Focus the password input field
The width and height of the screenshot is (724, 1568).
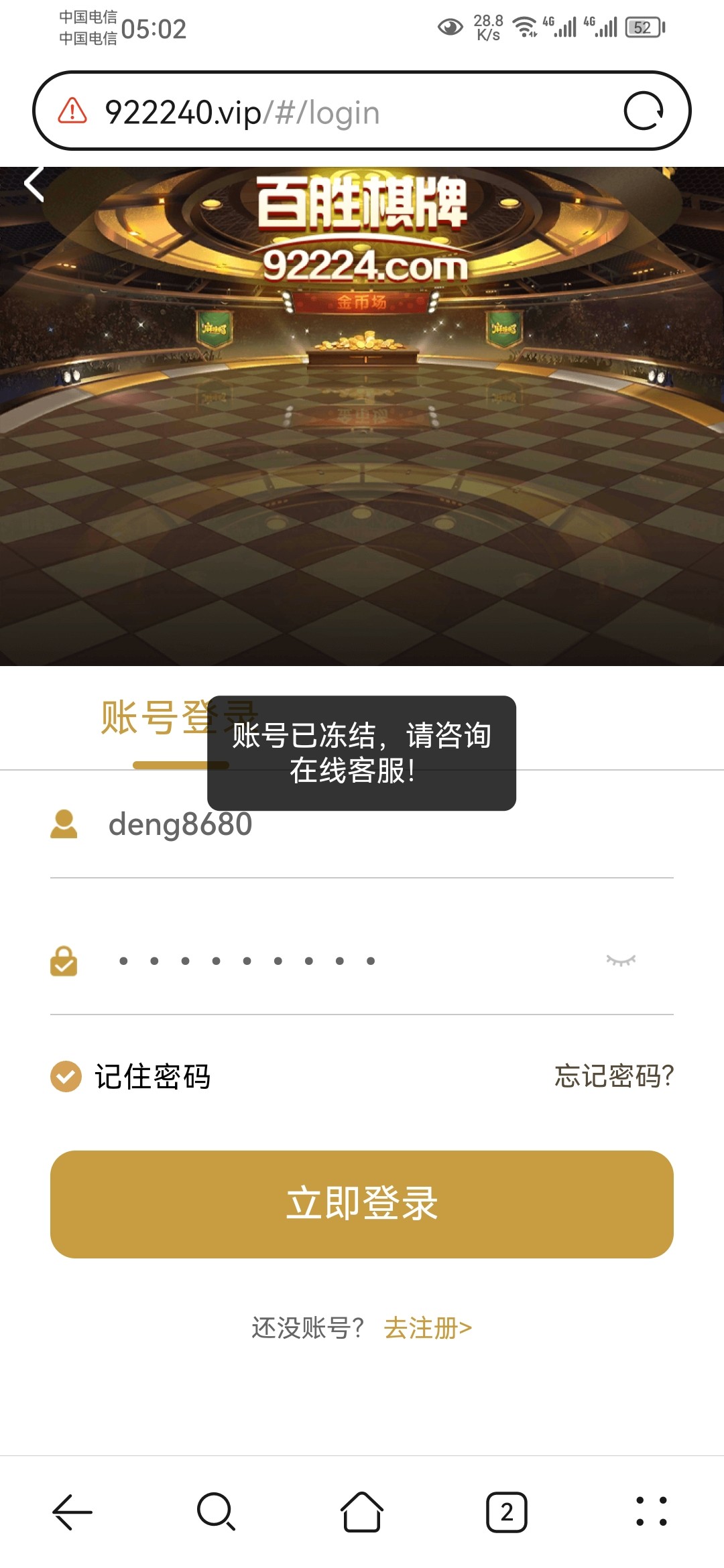(x=335, y=961)
